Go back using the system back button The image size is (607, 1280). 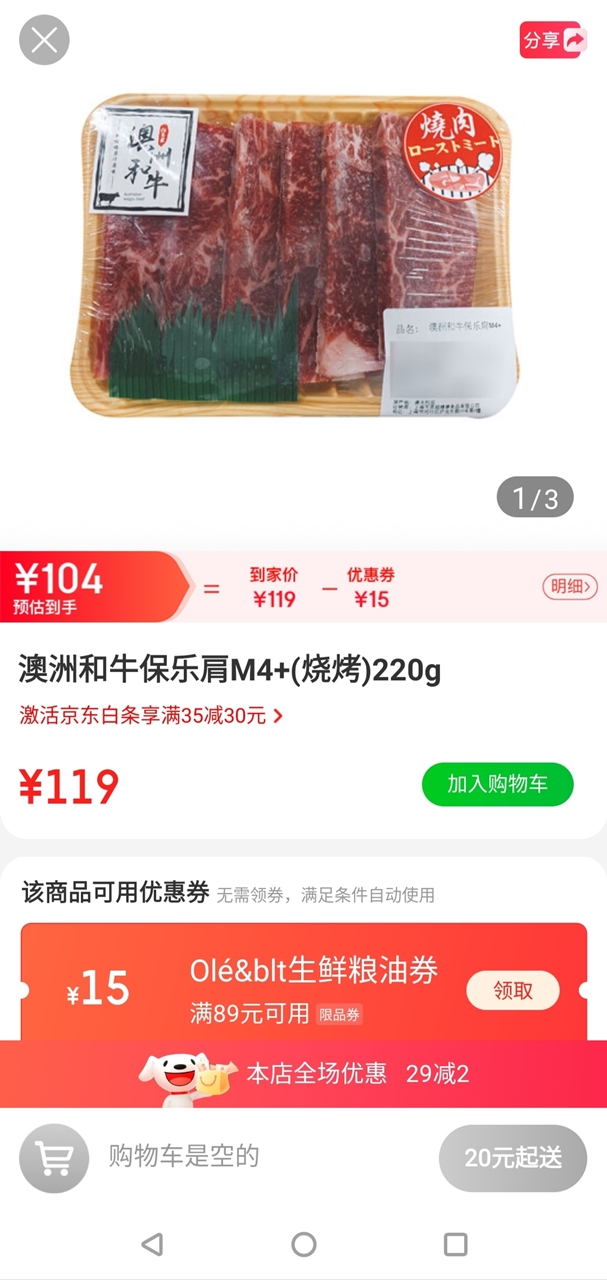coord(152,1244)
